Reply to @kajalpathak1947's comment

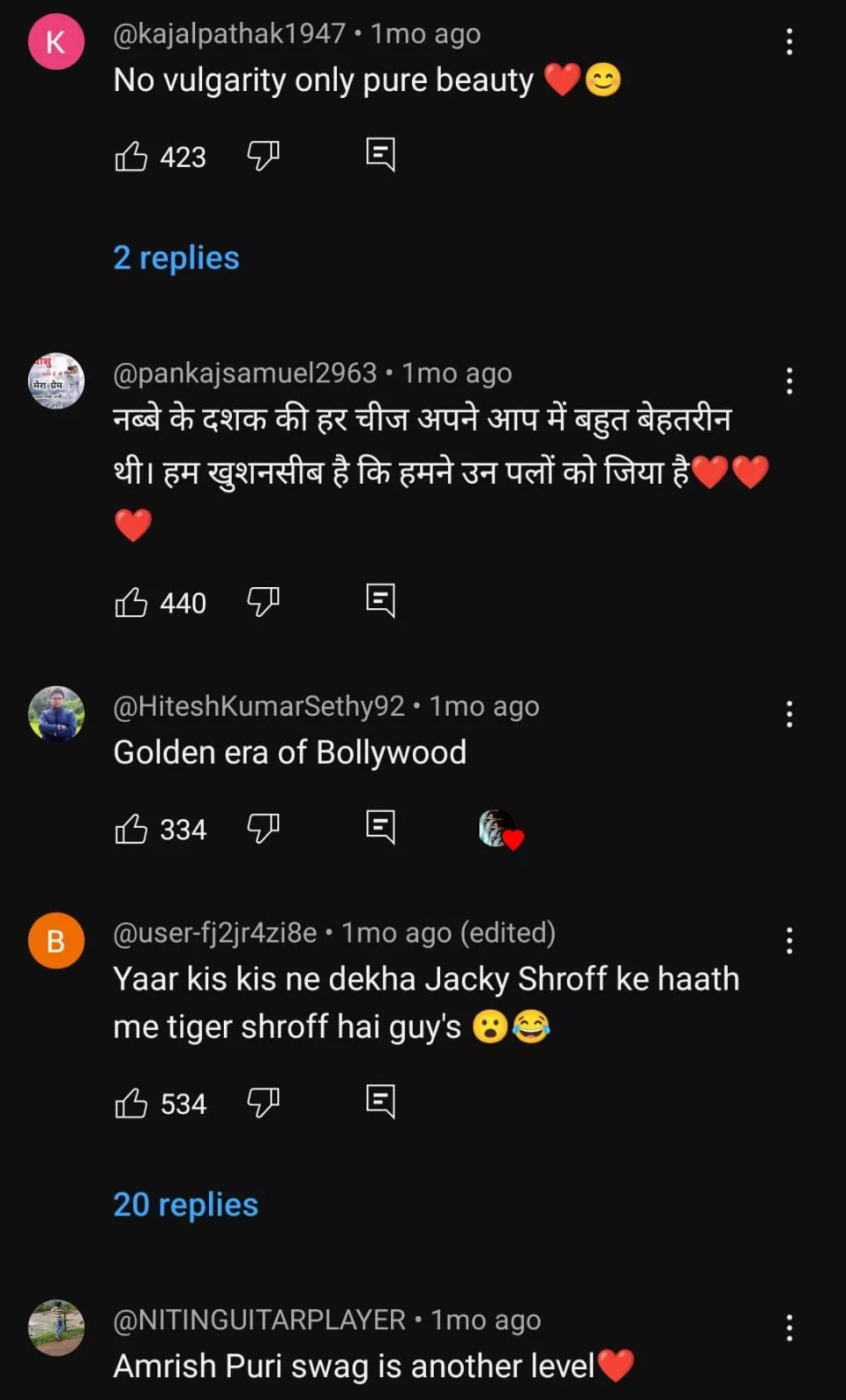point(381,155)
